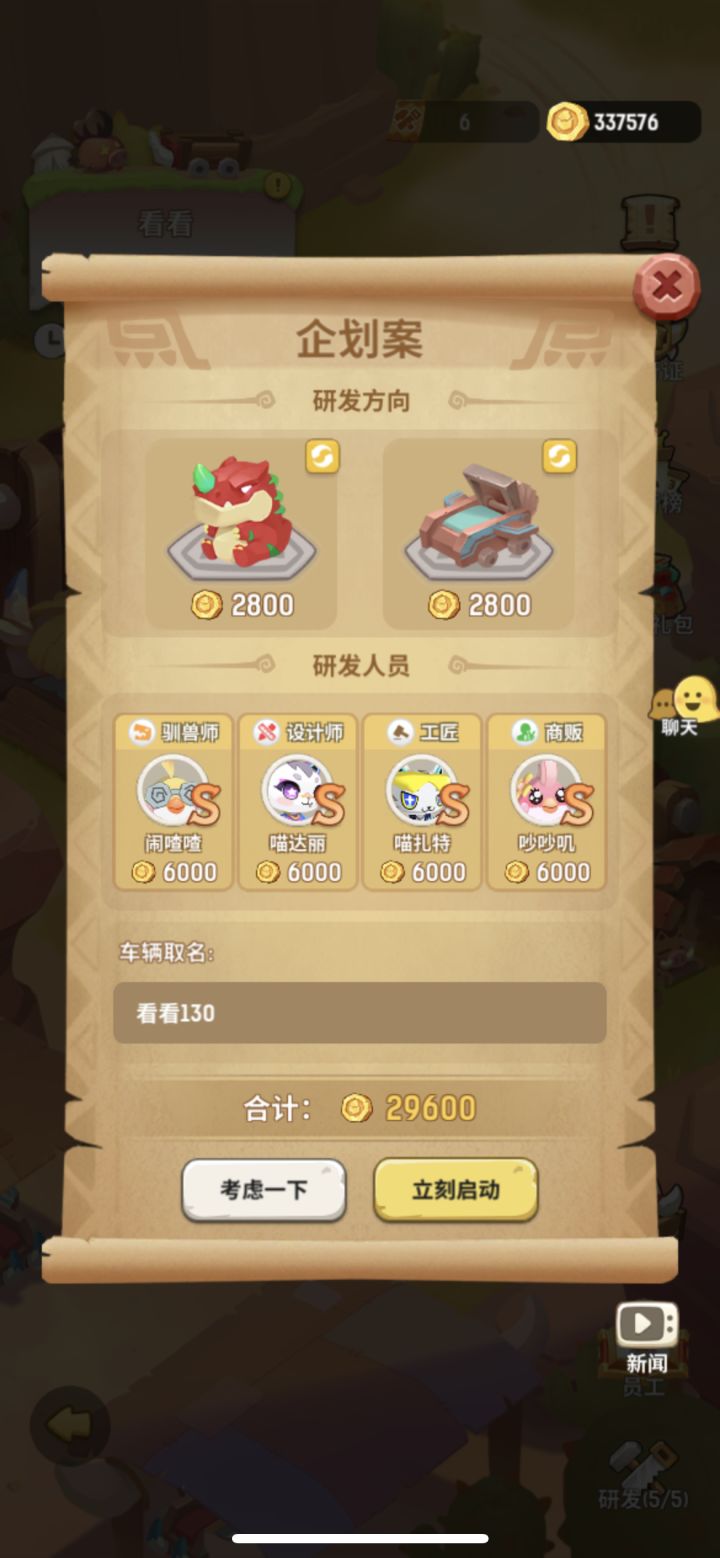
Task: Select merchant 吵吵叽 for the project
Action: [x=547, y=800]
